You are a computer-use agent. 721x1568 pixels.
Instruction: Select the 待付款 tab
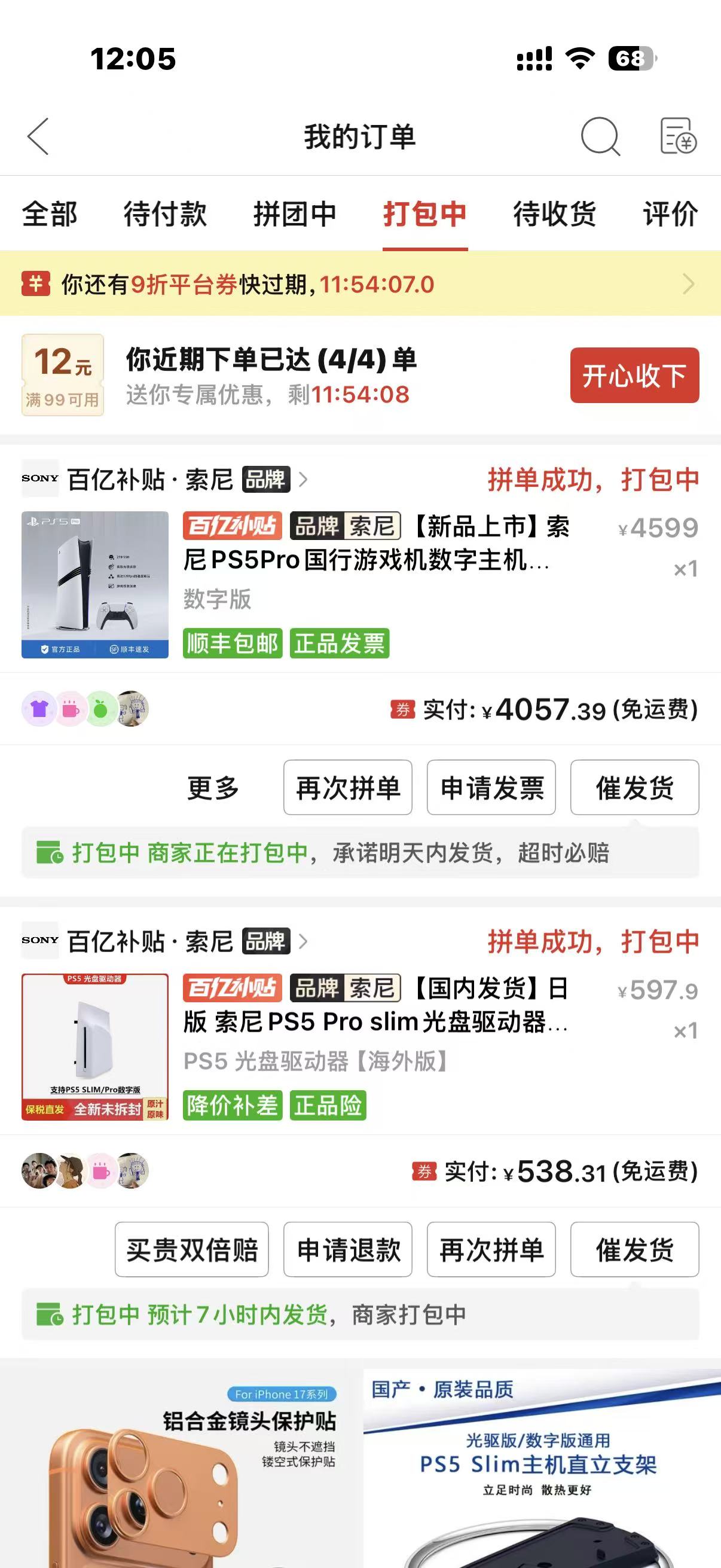coord(166,214)
